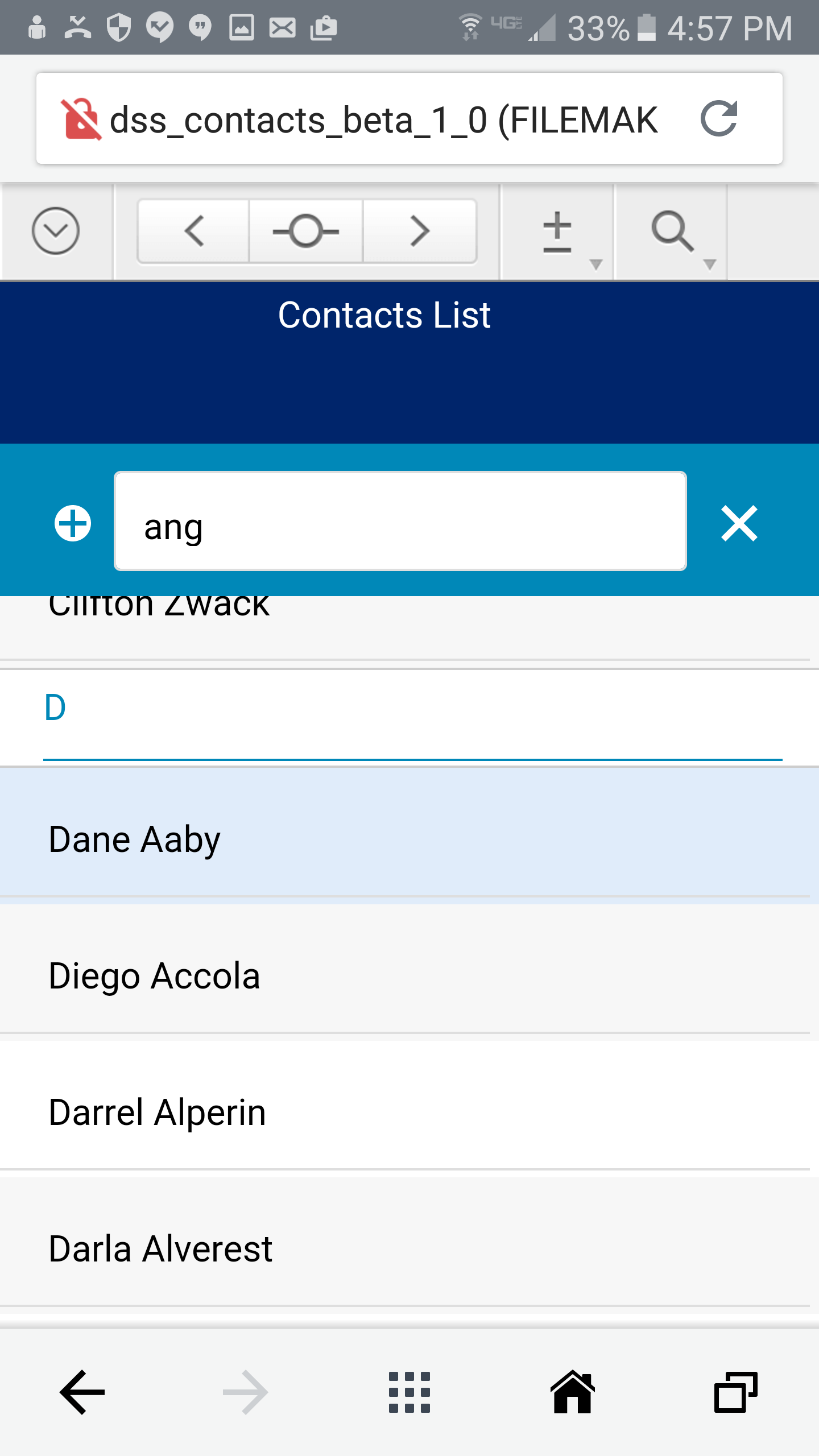Open the circled down-arrow toolbar menu
The image size is (819, 1456).
[55, 231]
